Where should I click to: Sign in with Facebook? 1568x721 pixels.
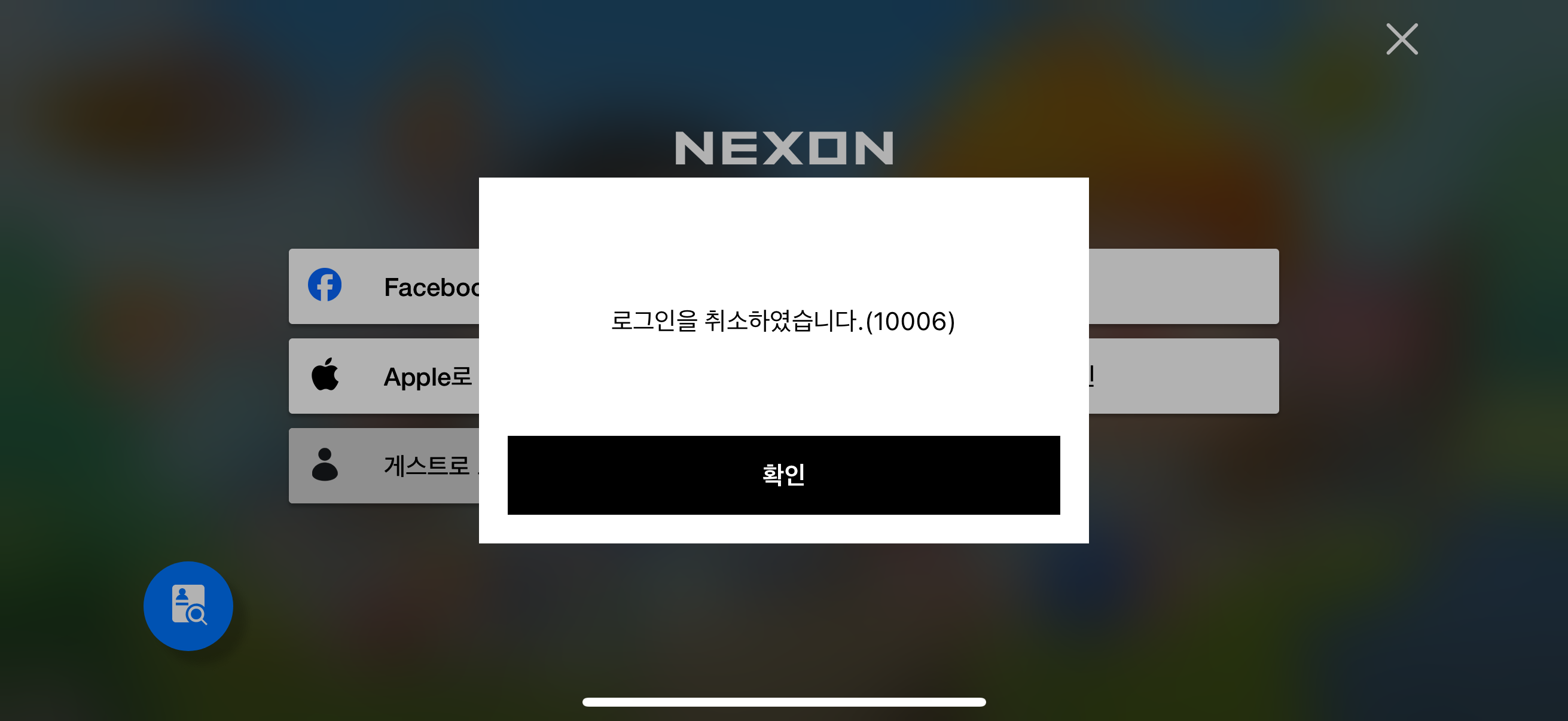(385, 286)
